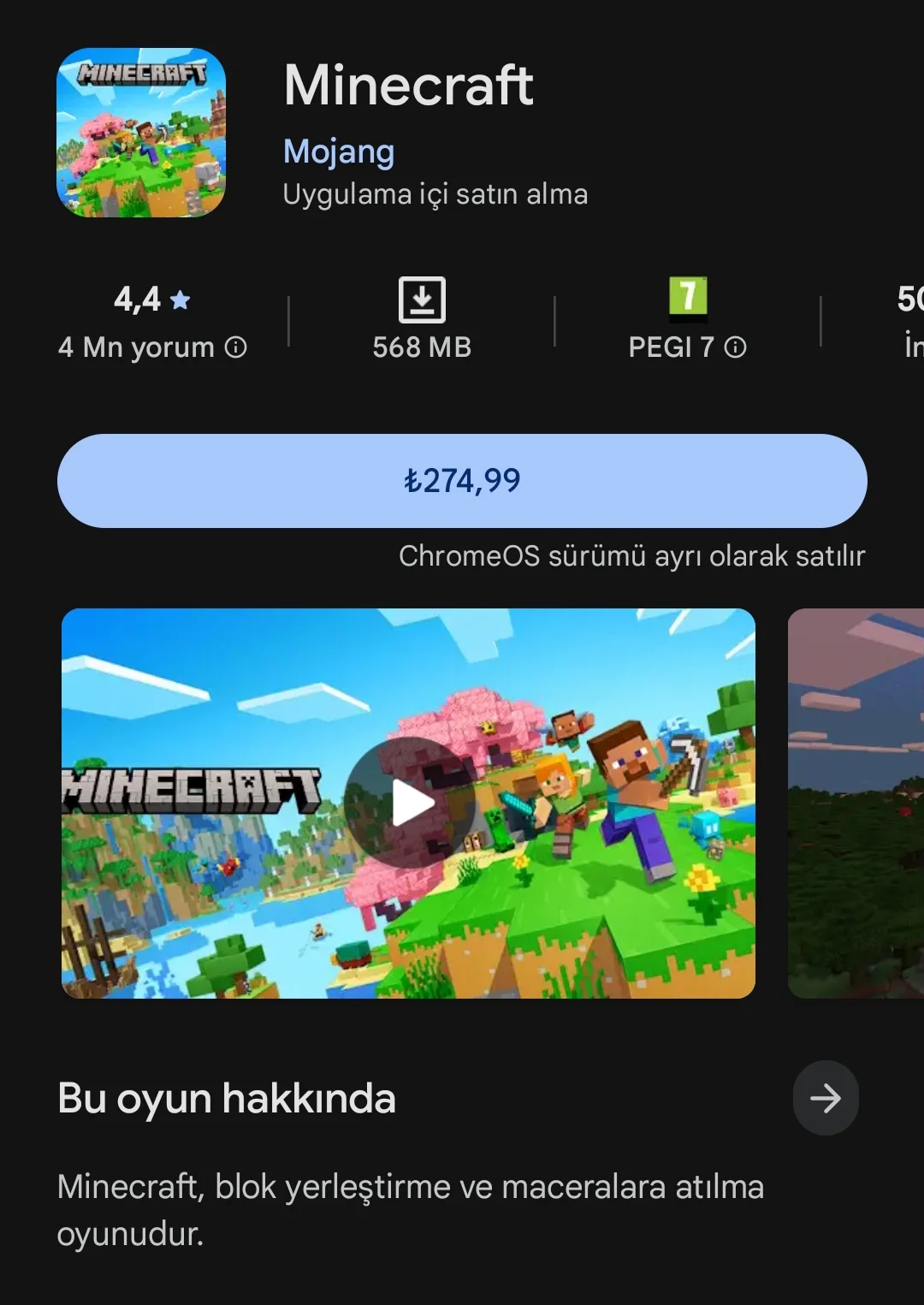
Task: Show PEGI 7 rating details
Action: tap(735, 347)
